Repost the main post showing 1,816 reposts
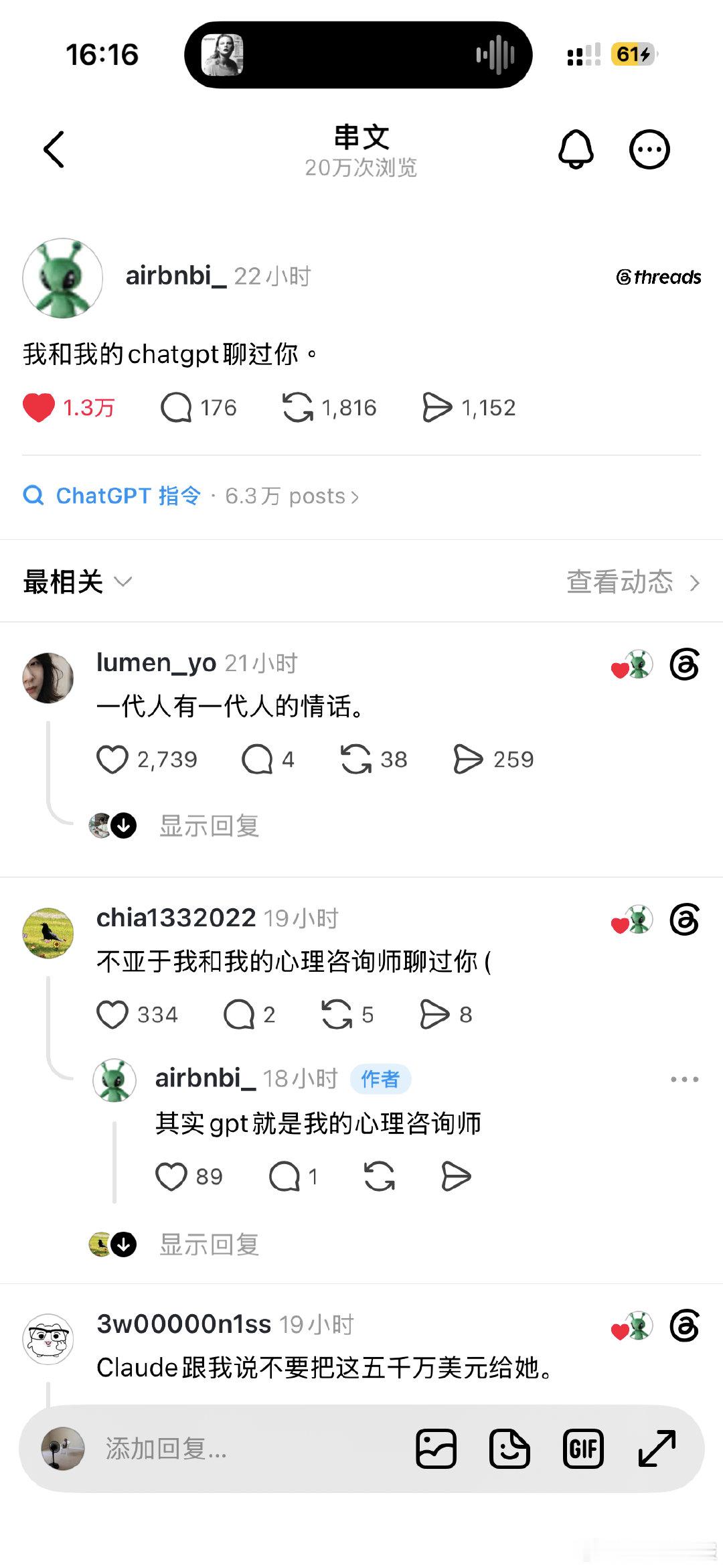Screen dimensions: 723x1568 point(297,408)
